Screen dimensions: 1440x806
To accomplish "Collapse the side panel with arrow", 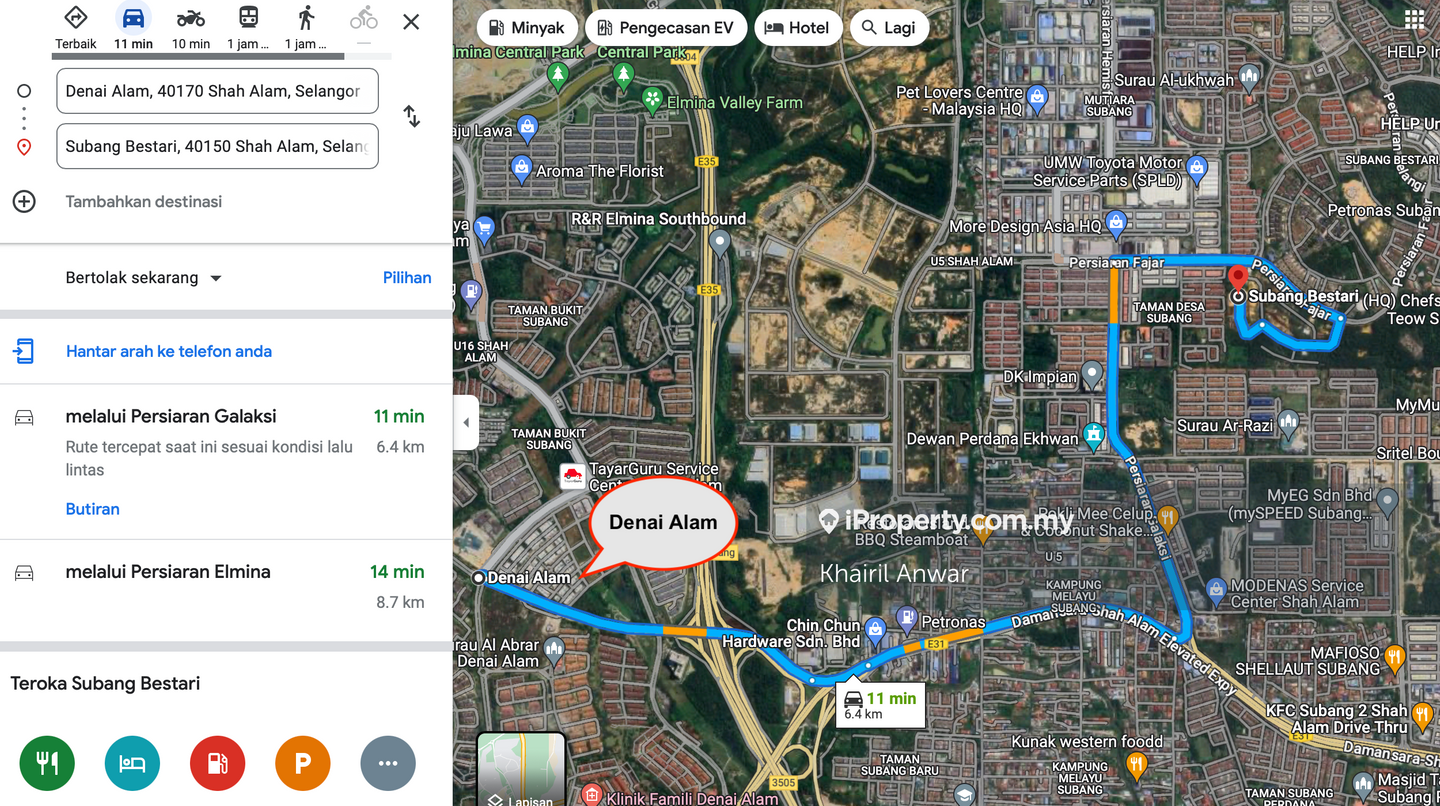I will pyautogui.click(x=465, y=422).
